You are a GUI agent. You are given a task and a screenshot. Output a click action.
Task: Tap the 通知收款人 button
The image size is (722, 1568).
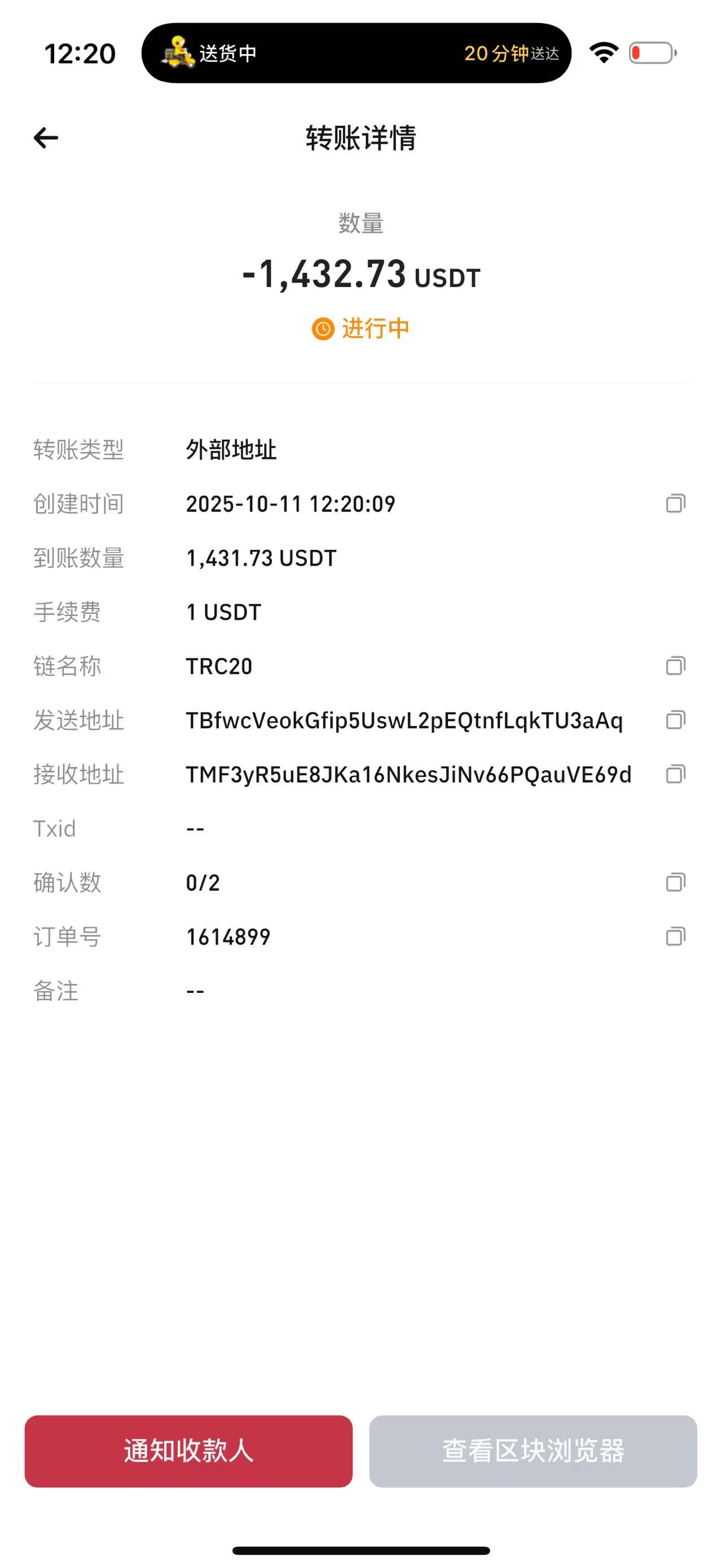188,1451
